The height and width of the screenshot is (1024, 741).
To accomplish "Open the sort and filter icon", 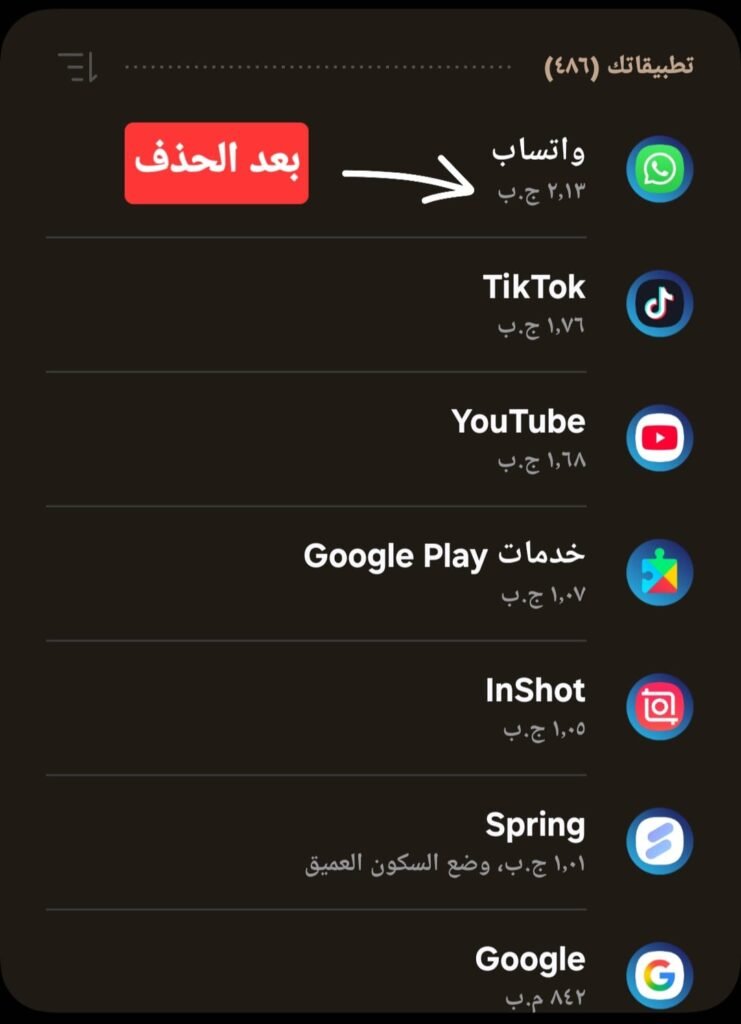I will coord(77,67).
